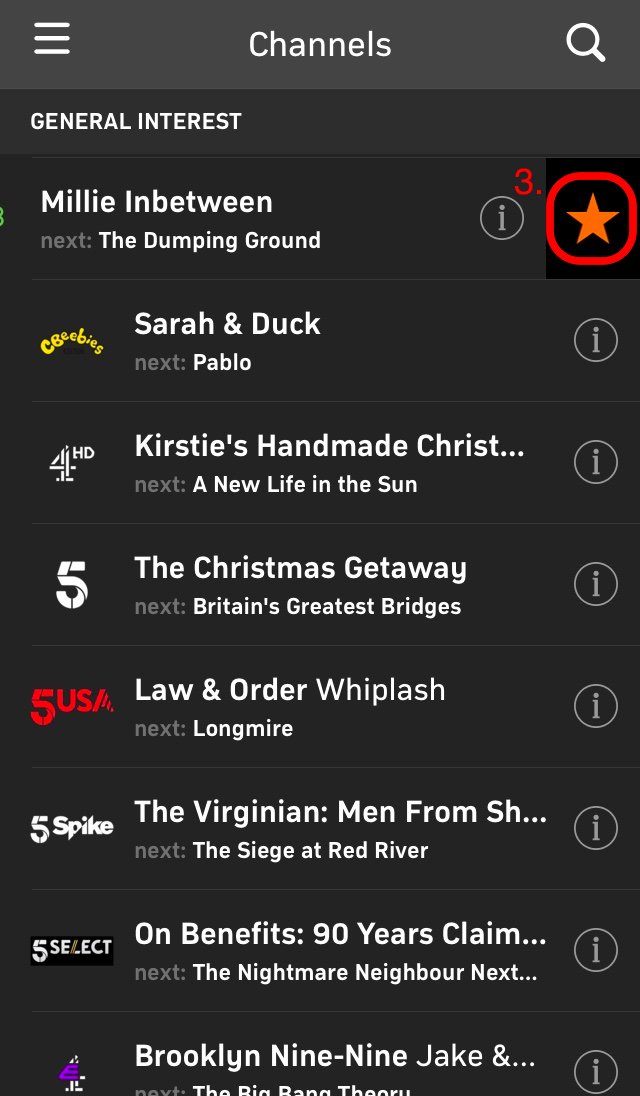Open channel search
This screenshot has height=1096, width=640.
click(x=585, y=43)
